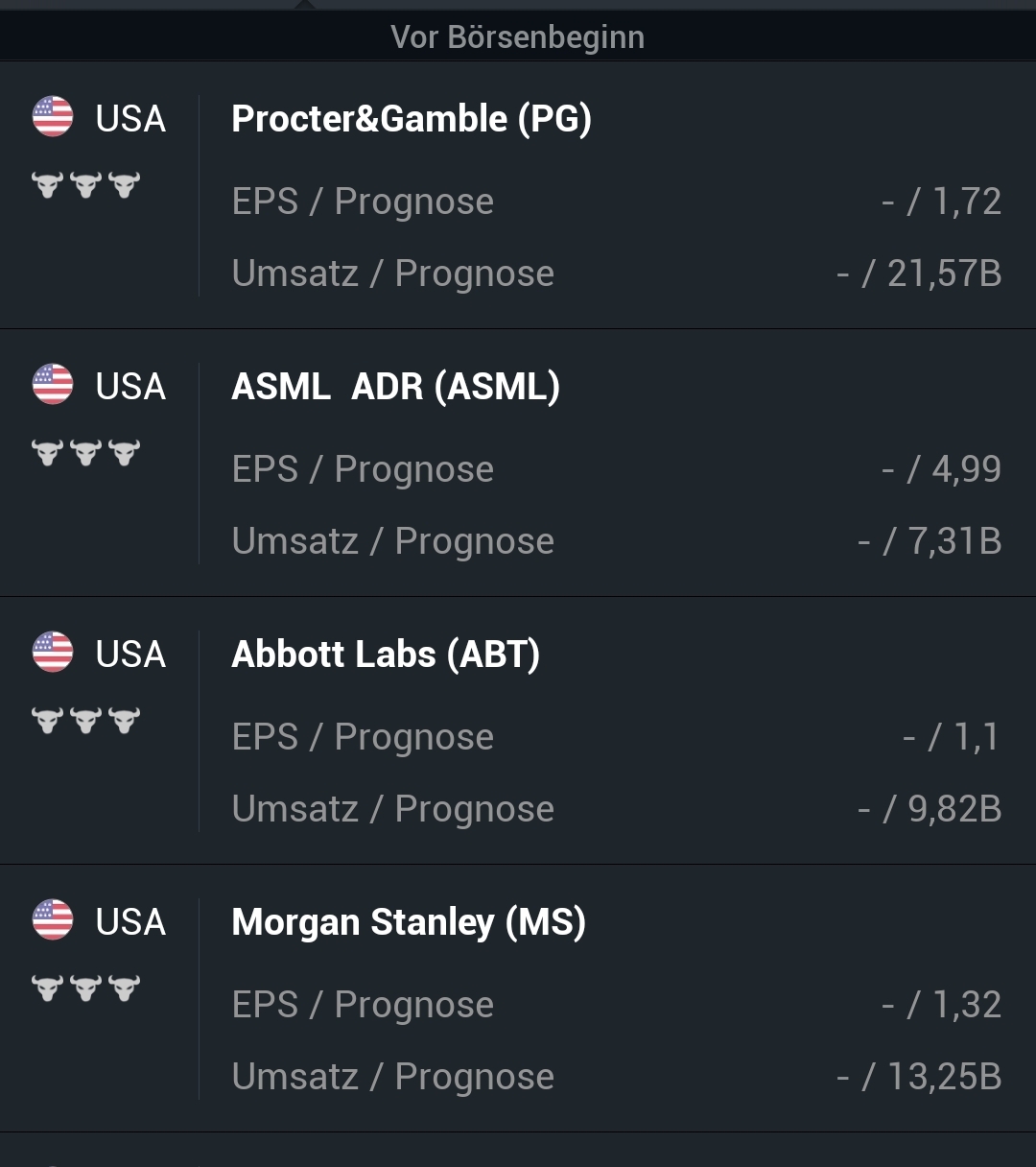Viewport: 1036px width, 1167px height.
Task: Open the Procter&Gamble (PG) stock page
Action: (x=411, y=119)
